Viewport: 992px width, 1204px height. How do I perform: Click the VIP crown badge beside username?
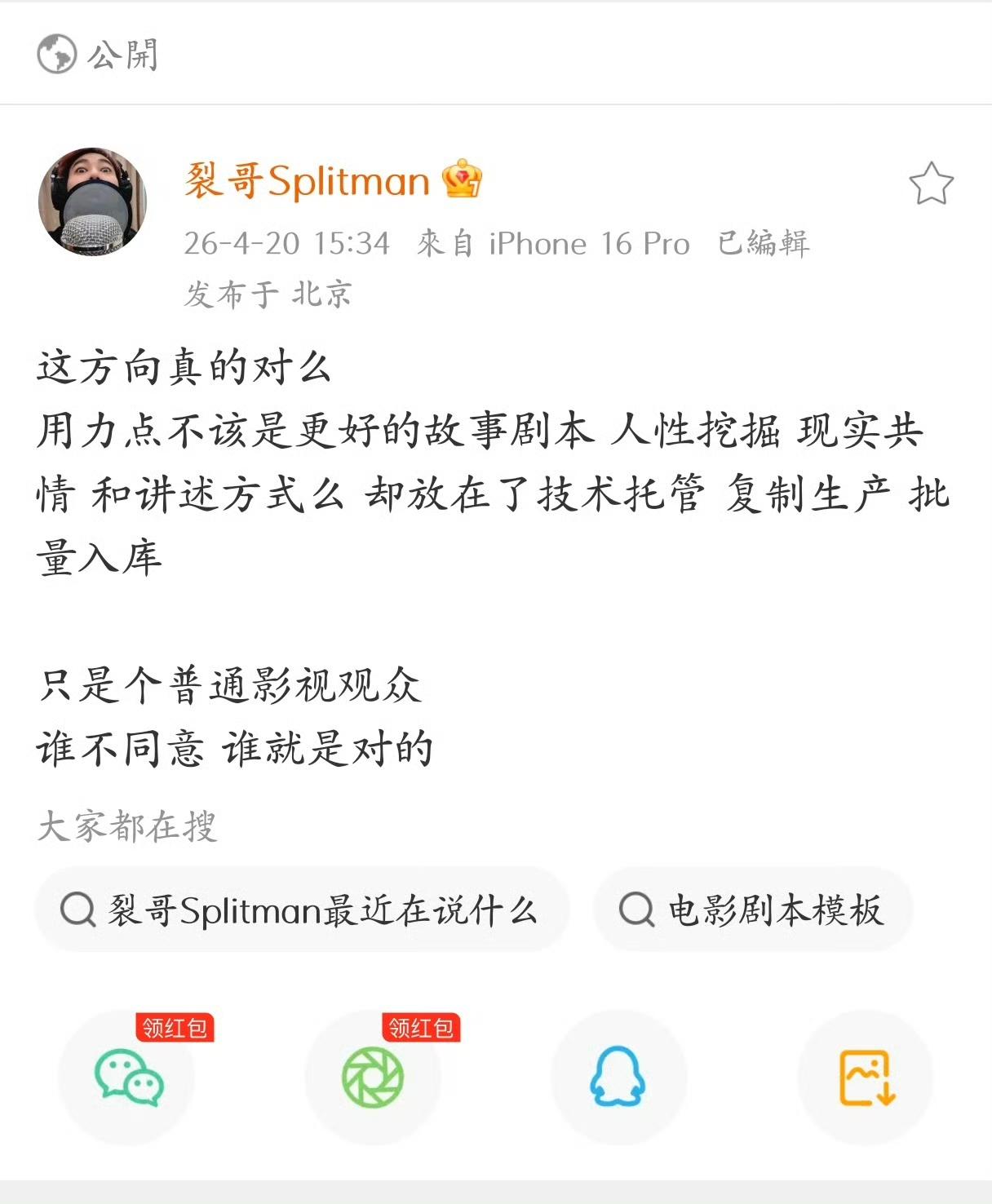(x=463, y=182)
